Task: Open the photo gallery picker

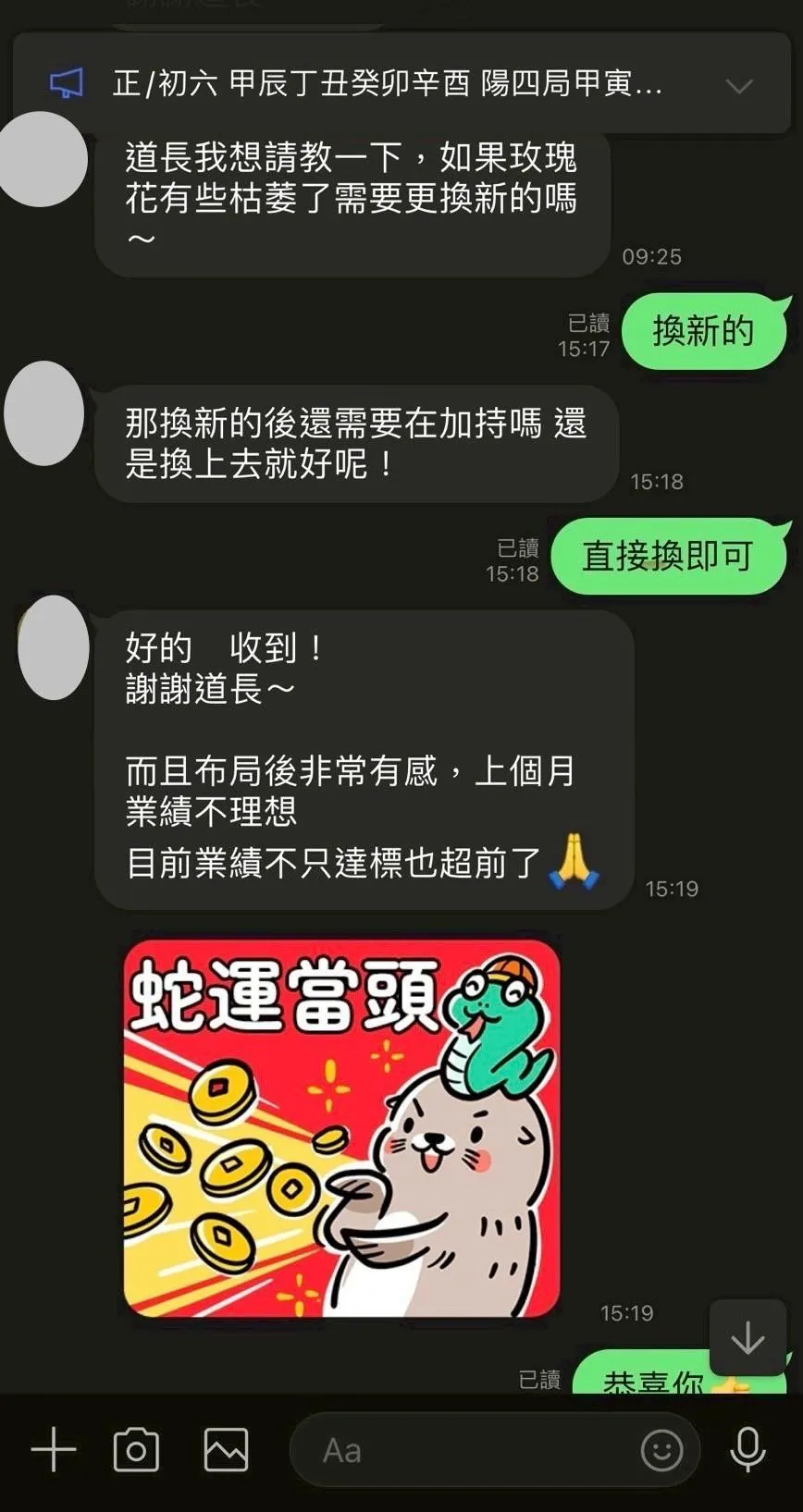Action: [226, 1450]
